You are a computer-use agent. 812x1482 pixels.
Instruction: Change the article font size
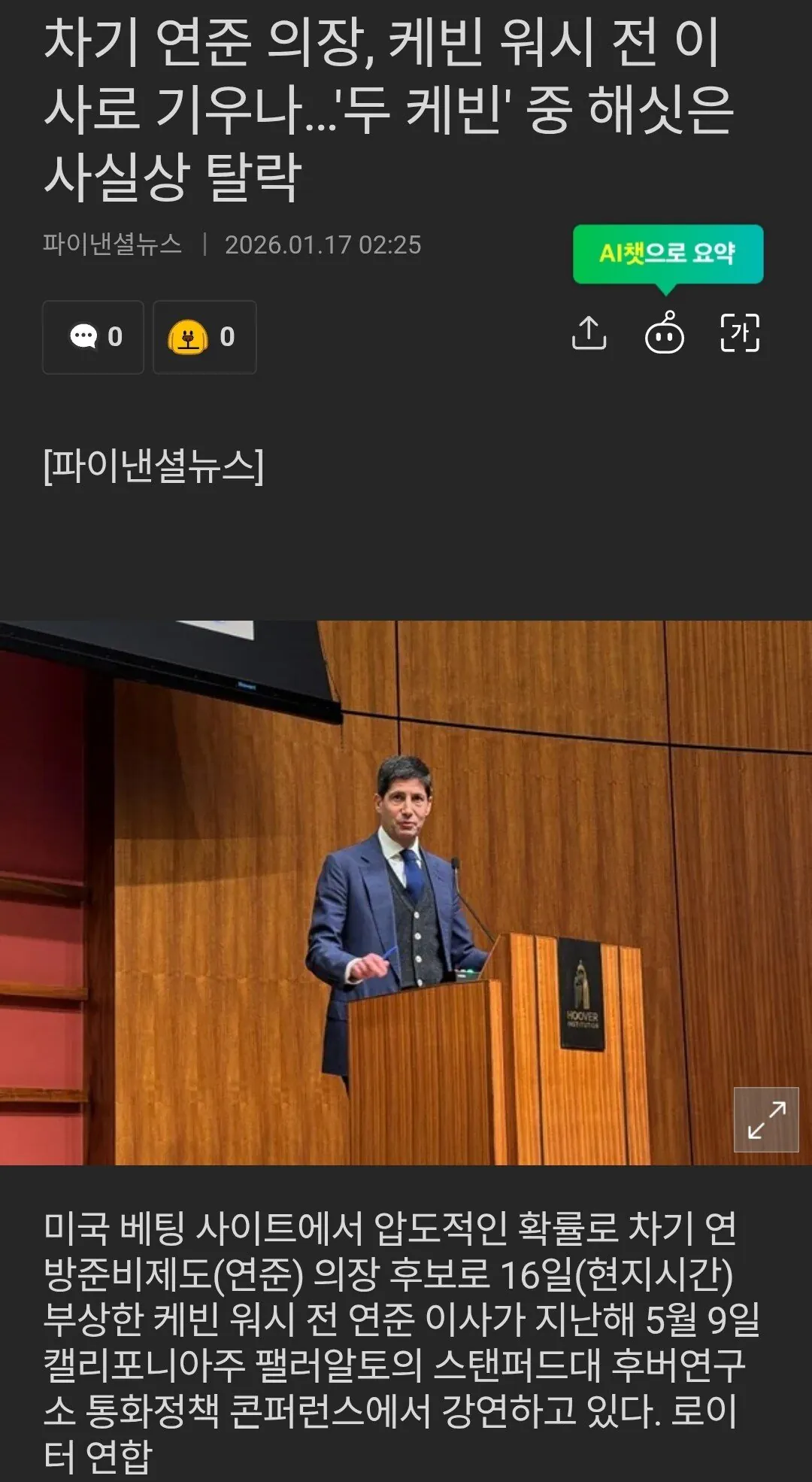[740, 333]
